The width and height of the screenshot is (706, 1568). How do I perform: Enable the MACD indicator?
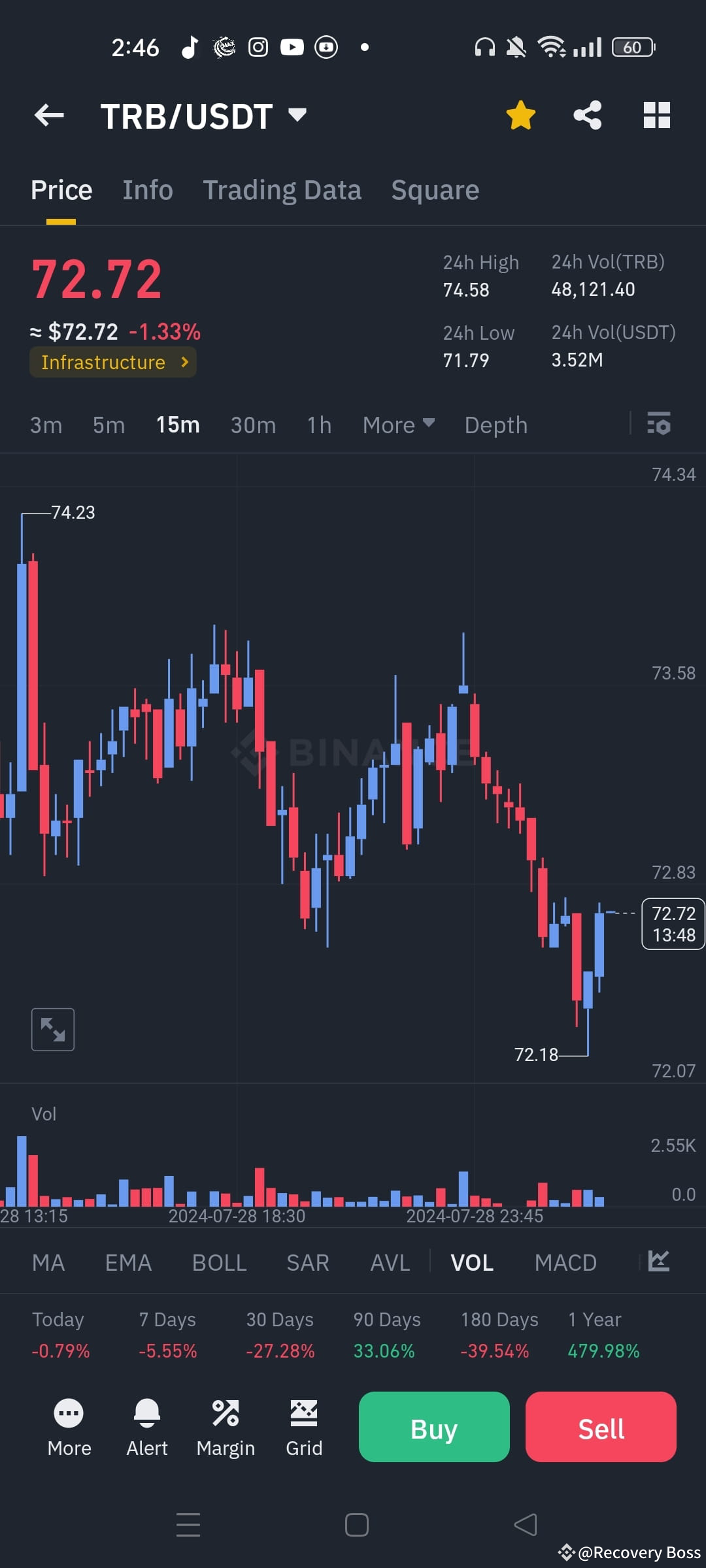point(566,1262)
